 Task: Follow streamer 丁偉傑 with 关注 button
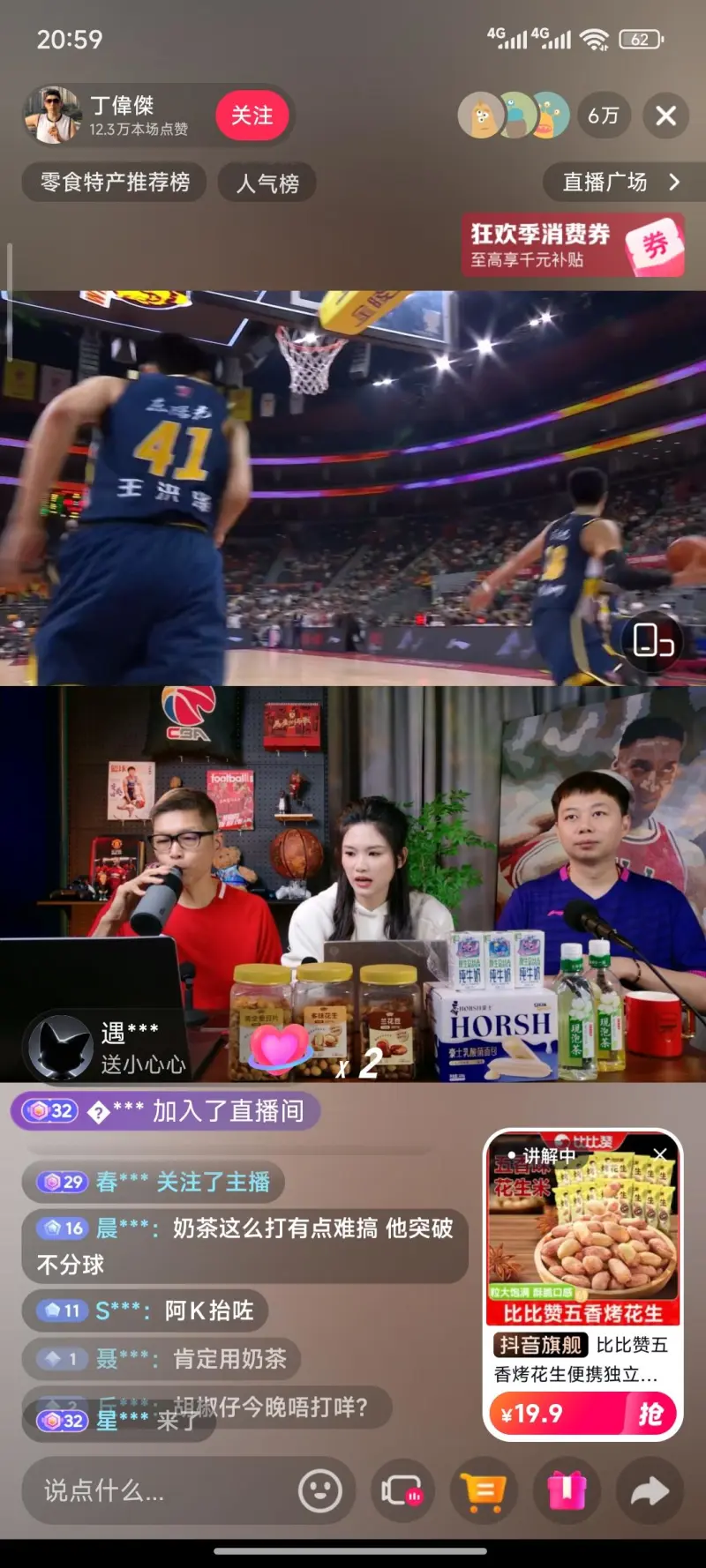coord(252,116)
